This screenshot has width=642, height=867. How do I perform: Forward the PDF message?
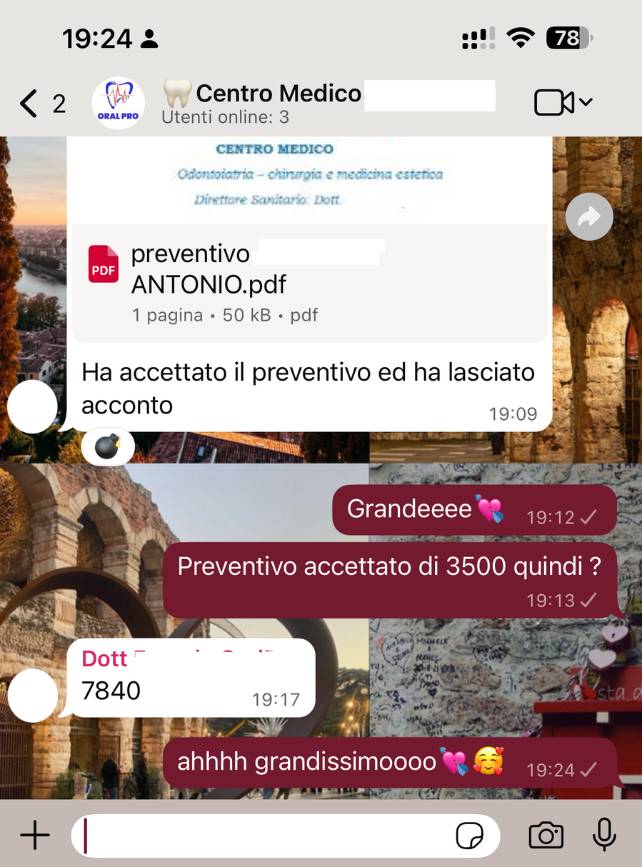[589, 217]
